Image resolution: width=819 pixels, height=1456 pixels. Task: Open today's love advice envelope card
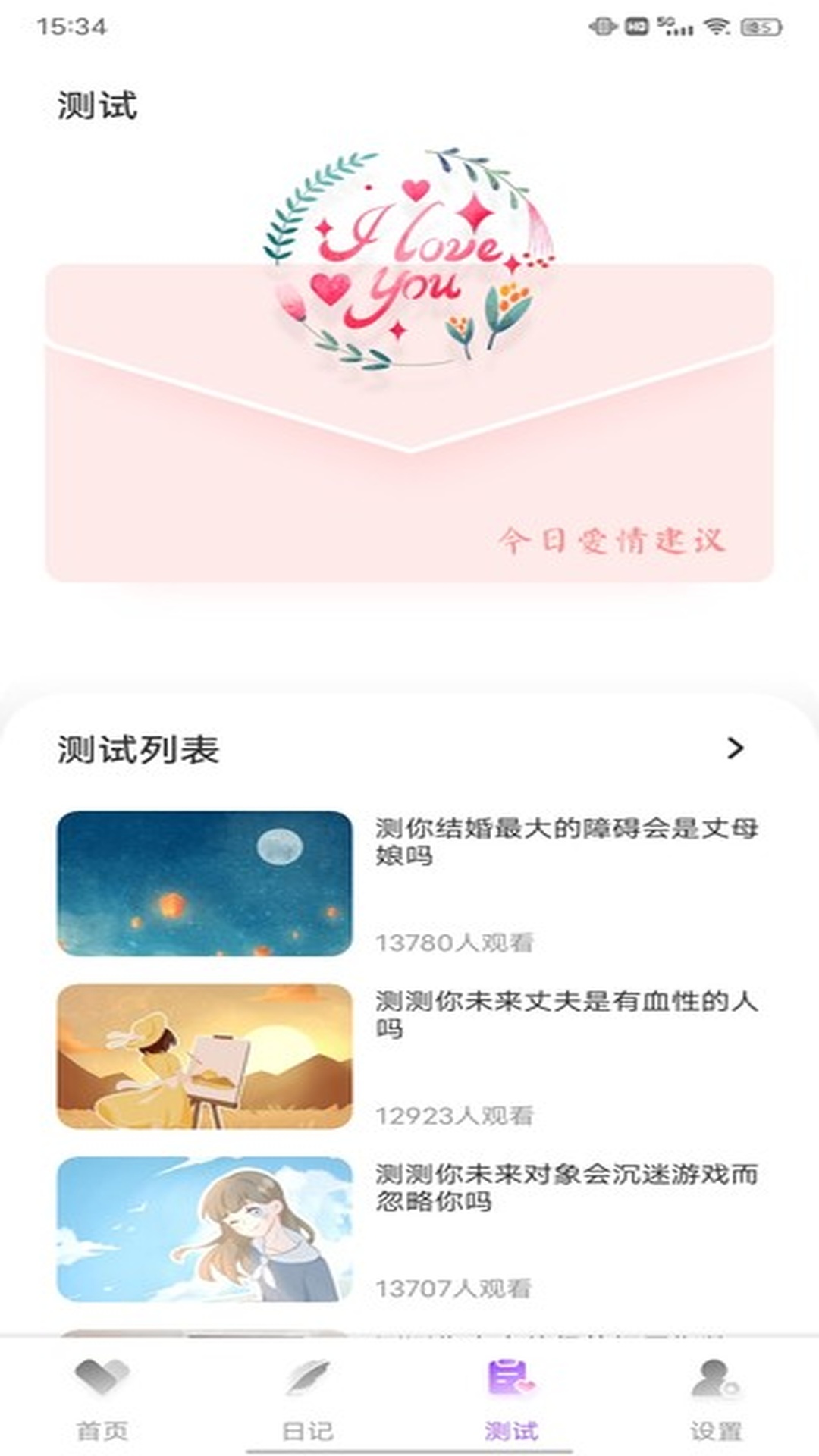(x=409, y=422)
